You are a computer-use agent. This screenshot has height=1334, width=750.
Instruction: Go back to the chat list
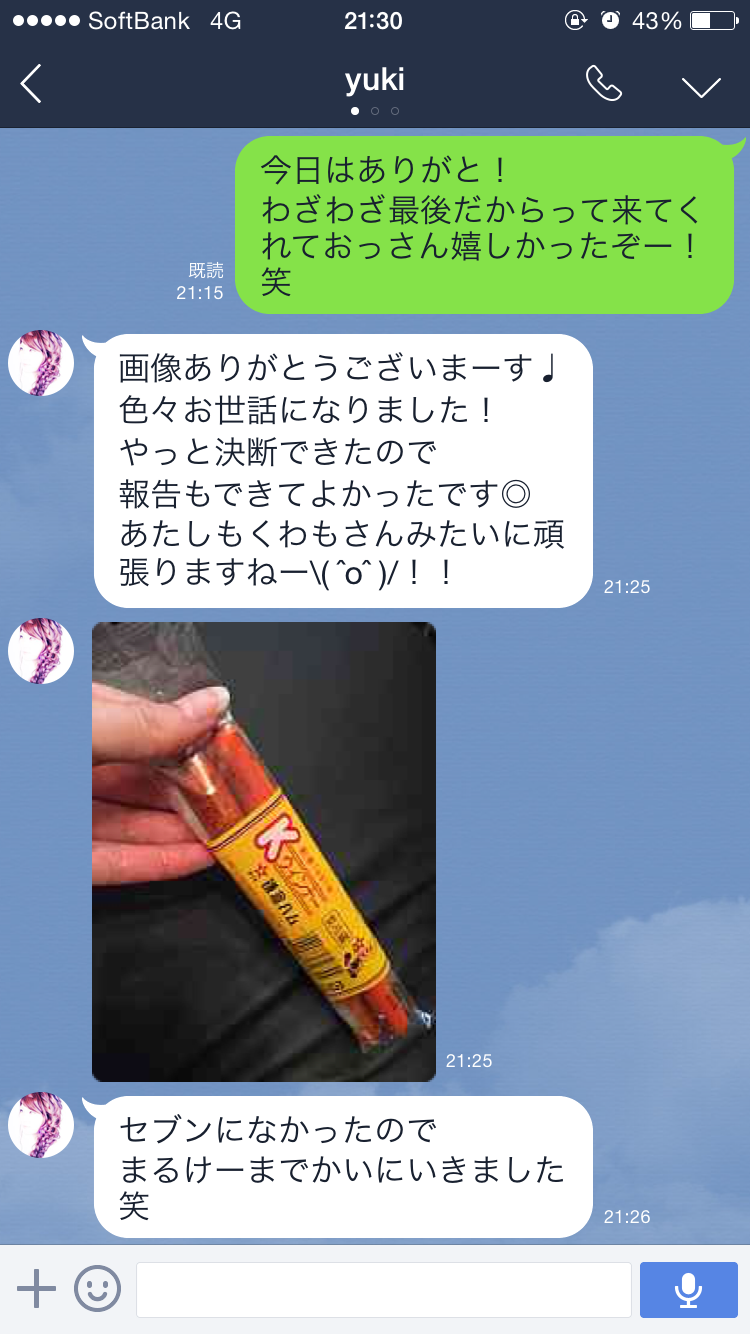click(32, 84)
